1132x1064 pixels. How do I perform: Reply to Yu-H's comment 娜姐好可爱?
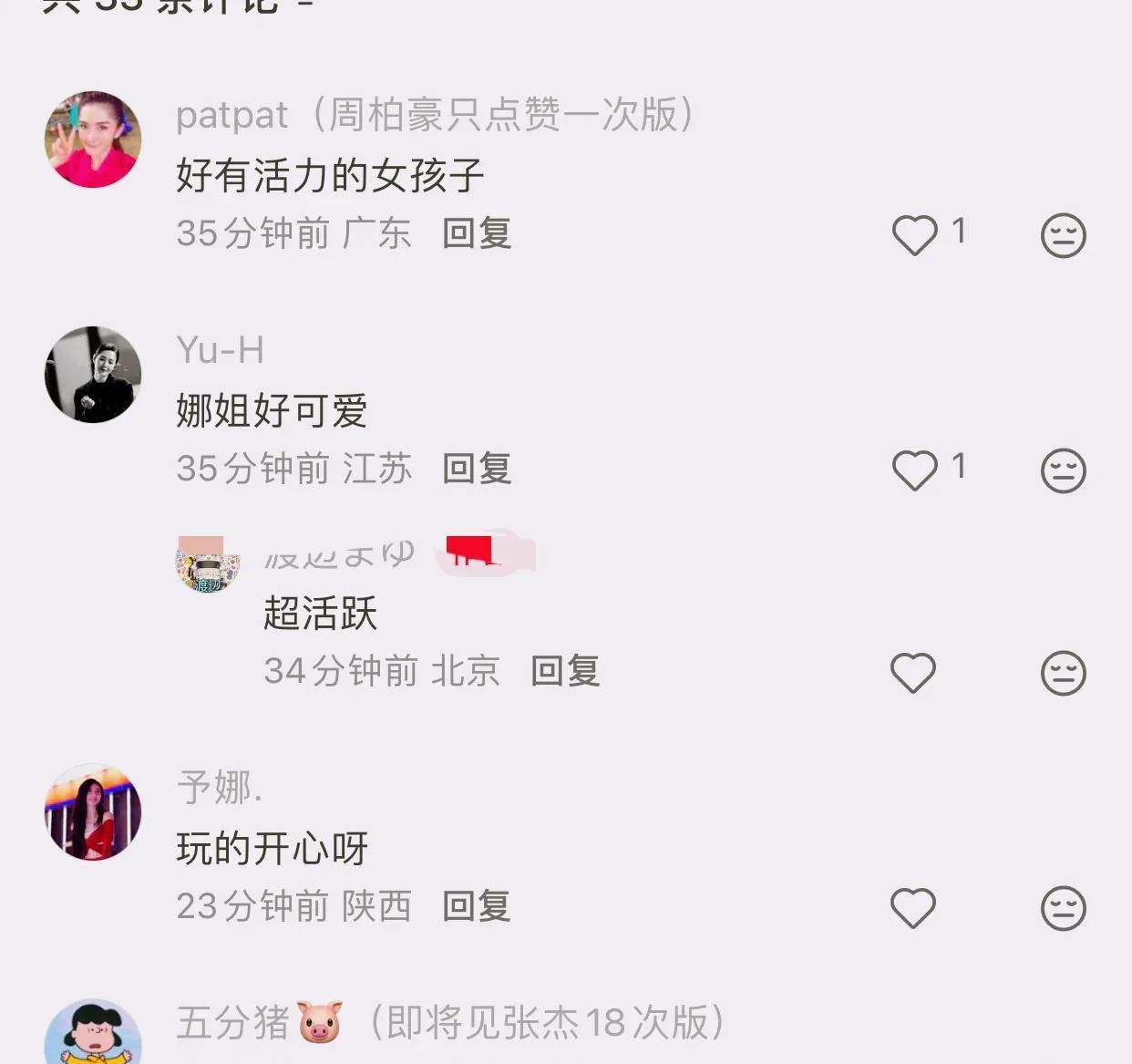tap(477, 469)
